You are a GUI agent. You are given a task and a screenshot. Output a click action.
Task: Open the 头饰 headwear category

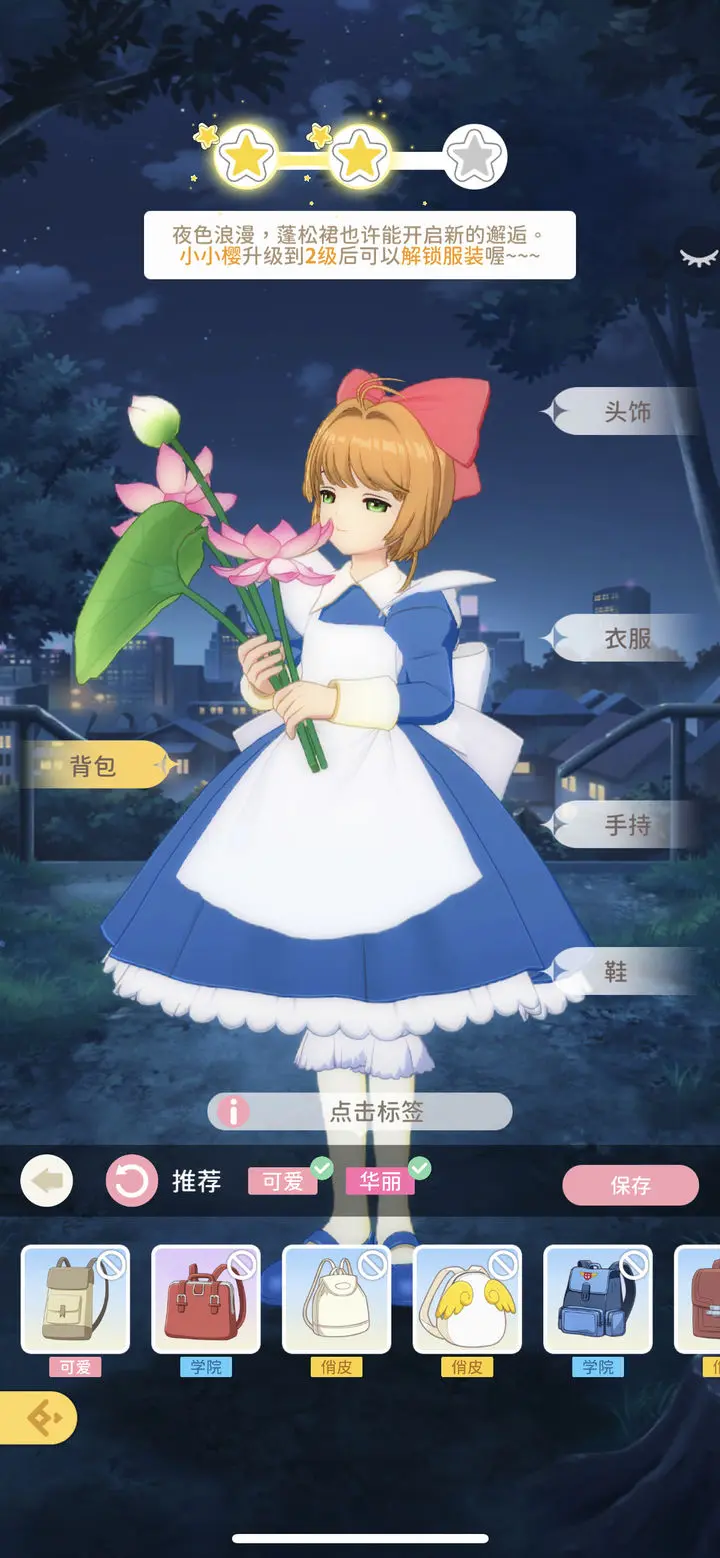[628, 411]
